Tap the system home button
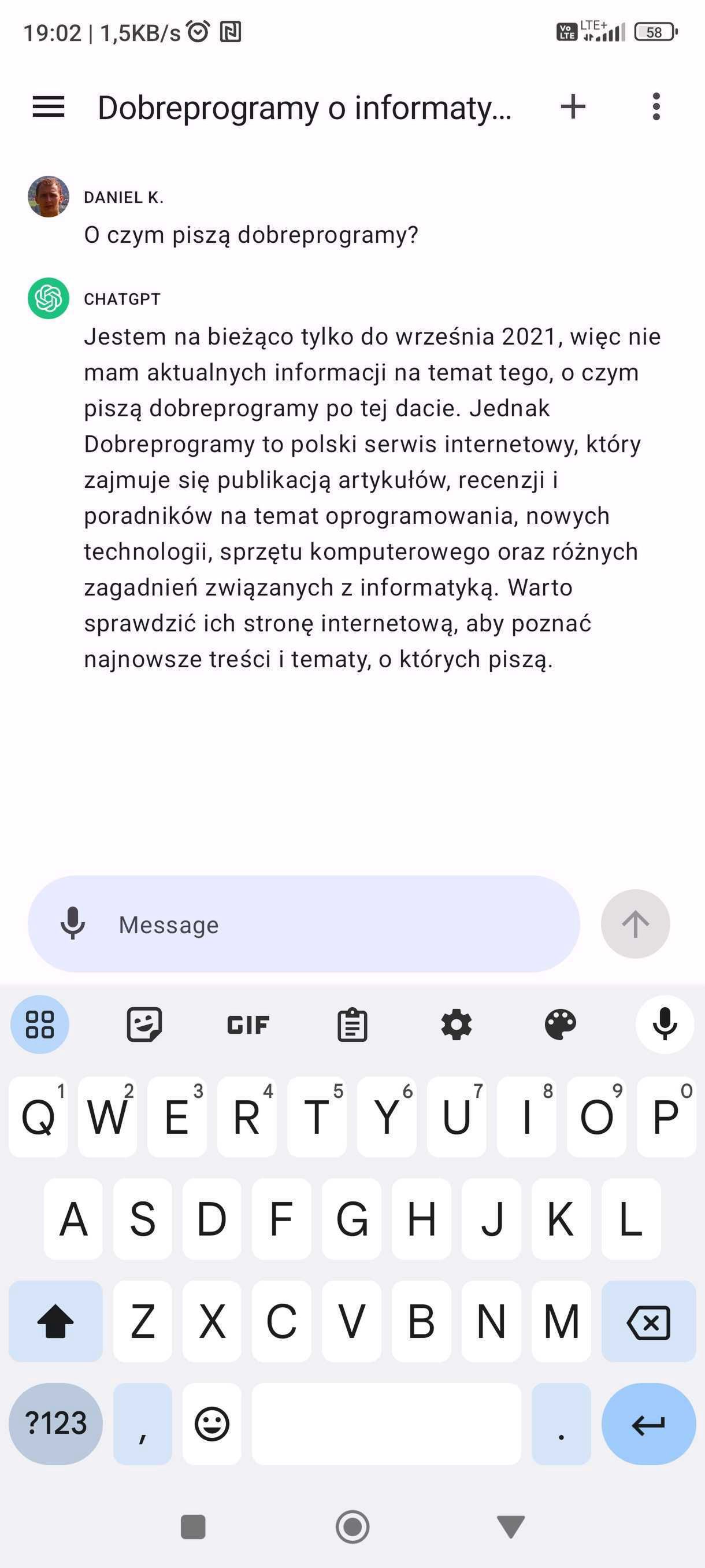Screen dimensions: 705x1568 tap(352, 1526)
